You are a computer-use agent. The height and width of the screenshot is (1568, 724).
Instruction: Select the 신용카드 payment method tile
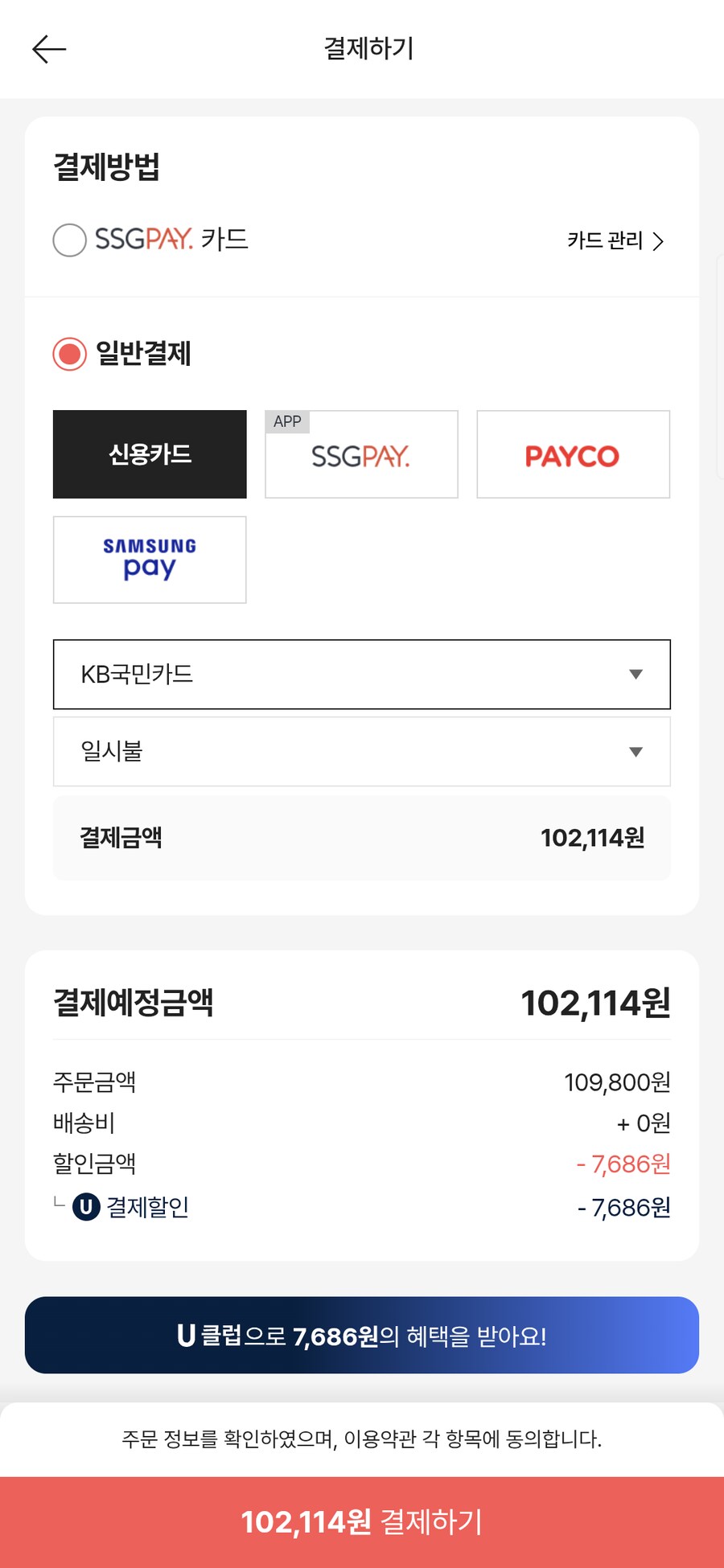(149, 454)
